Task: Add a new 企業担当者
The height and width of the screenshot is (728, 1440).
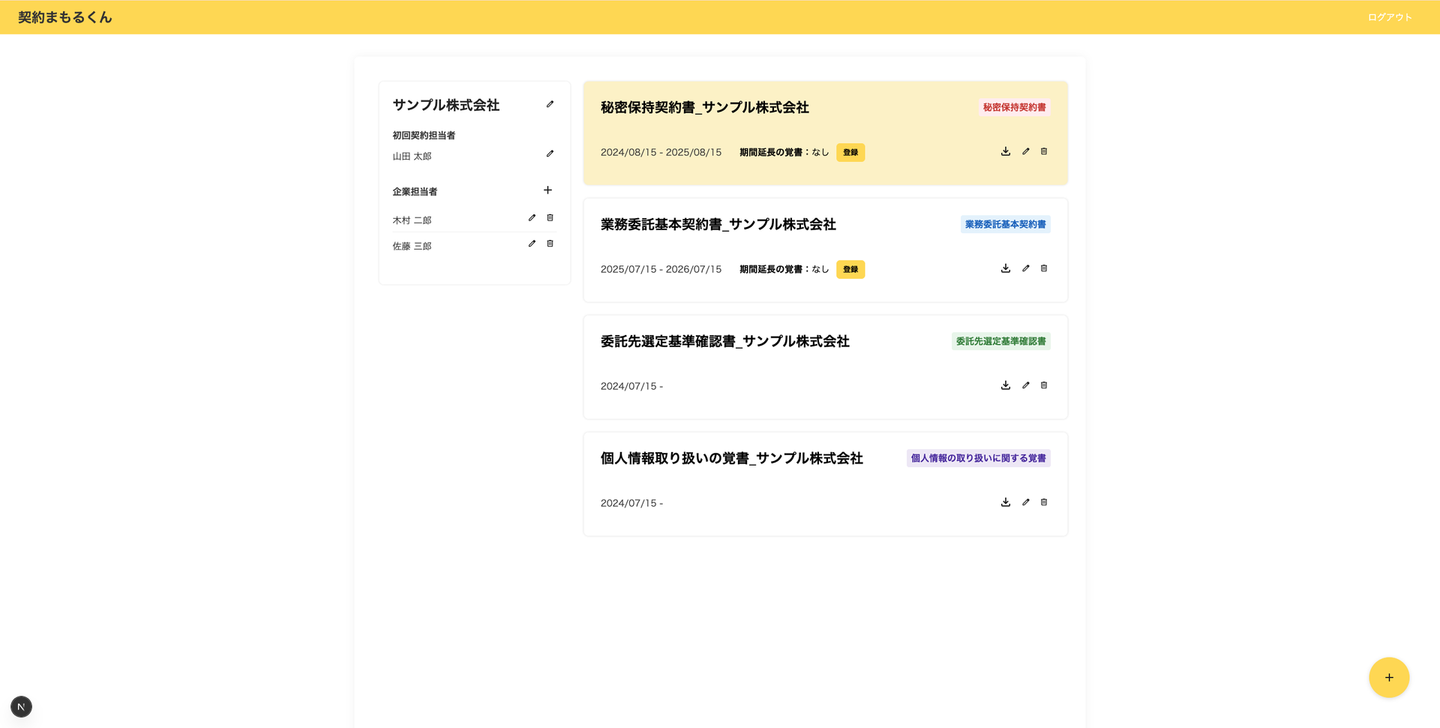Action: tap(547, 190)
